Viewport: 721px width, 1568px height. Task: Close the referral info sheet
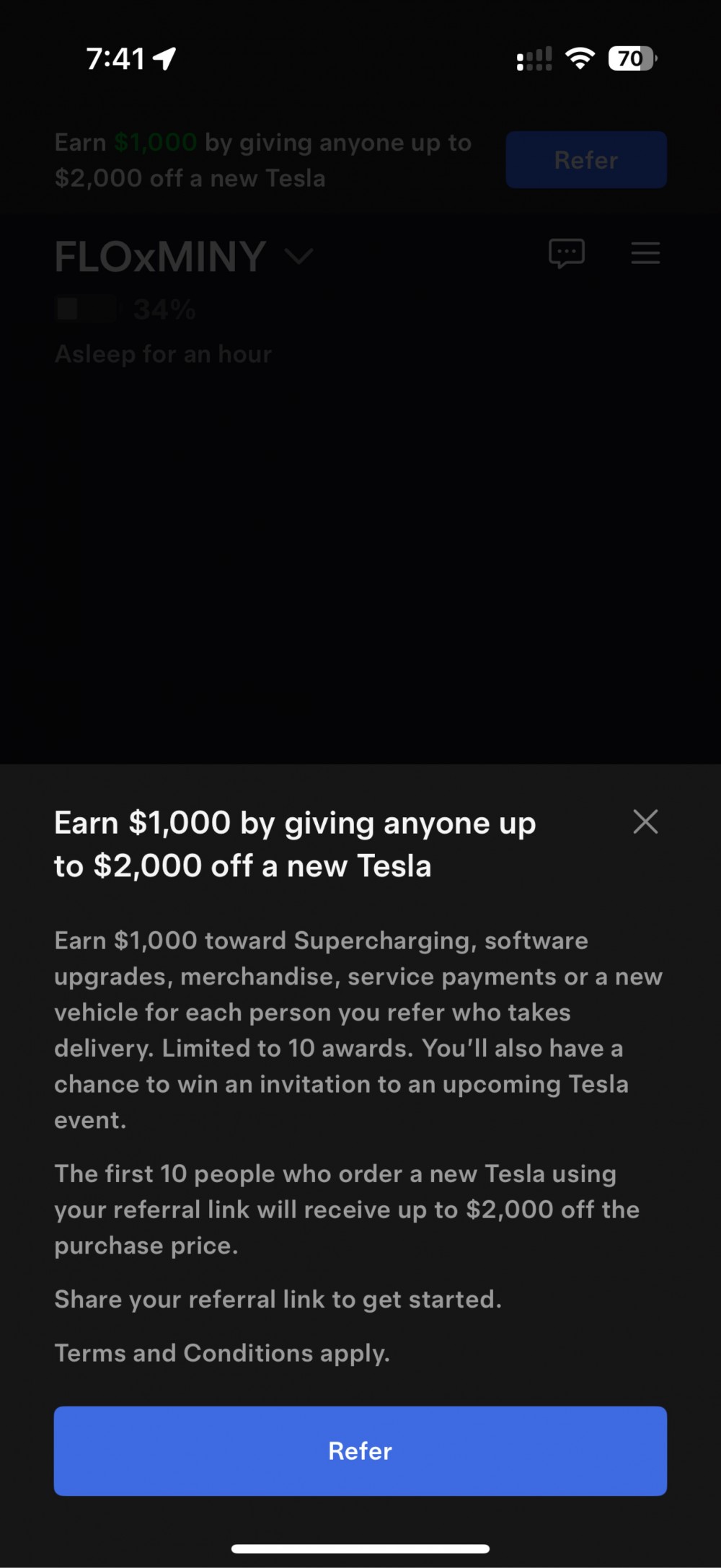(x=645, y=822)
